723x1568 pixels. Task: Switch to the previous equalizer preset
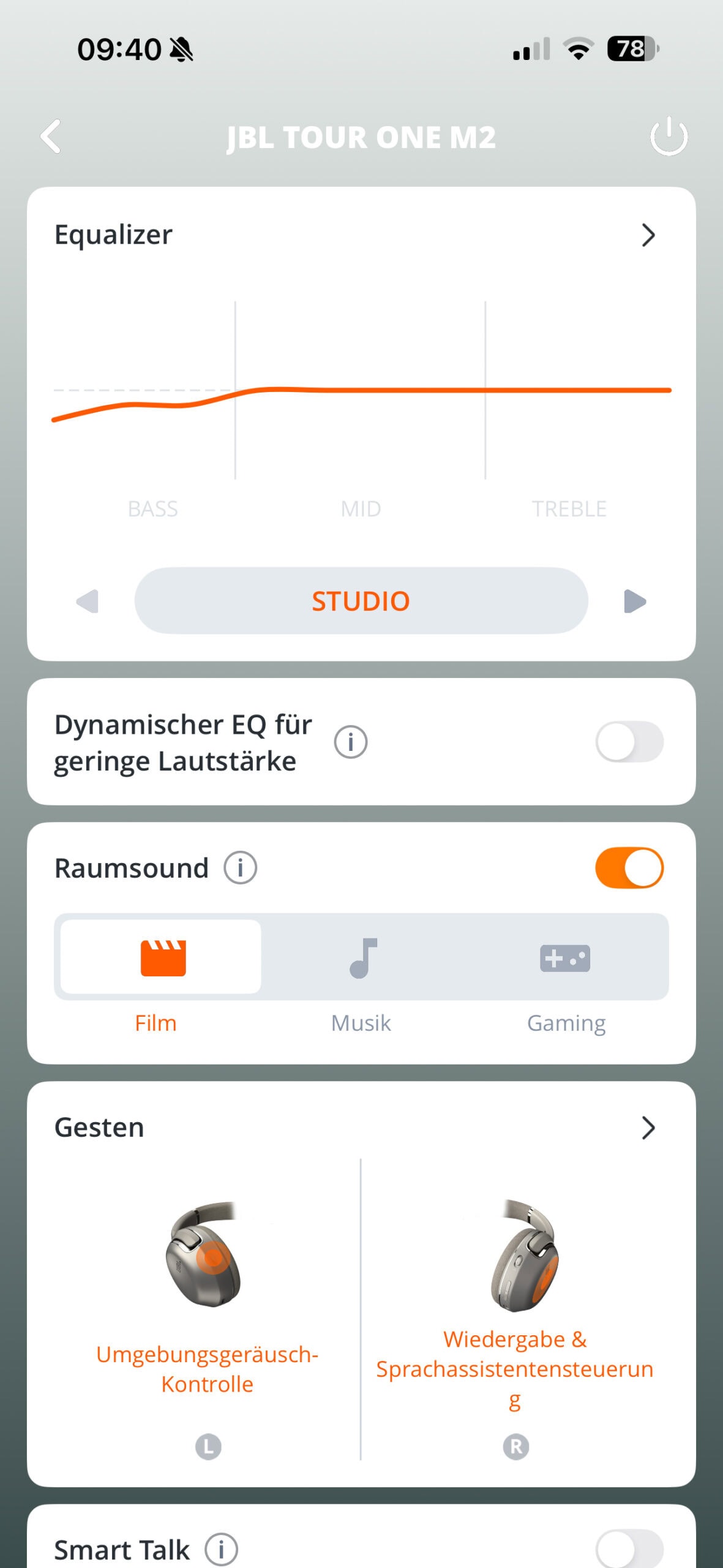click(x=87, y=601)
